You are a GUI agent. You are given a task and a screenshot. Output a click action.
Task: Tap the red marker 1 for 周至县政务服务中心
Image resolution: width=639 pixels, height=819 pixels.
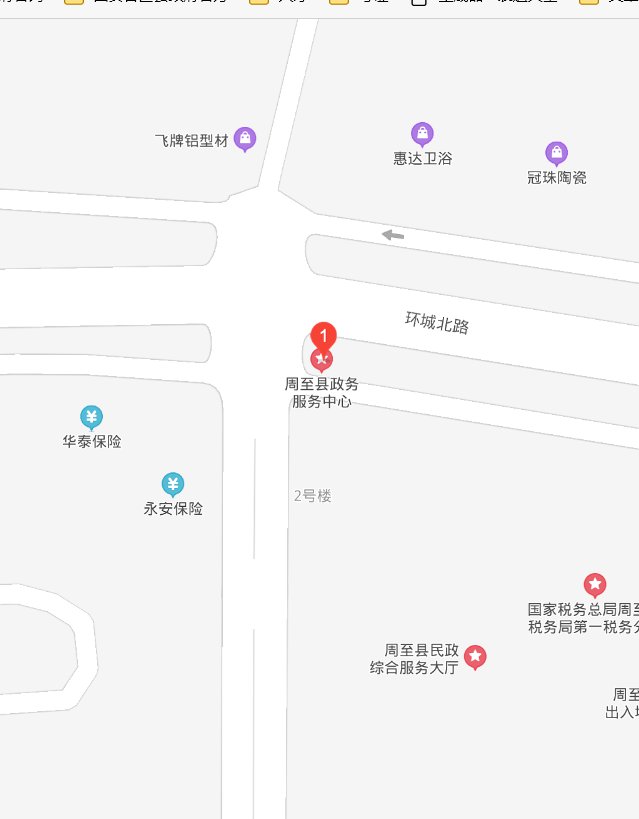tap(322, 337)
